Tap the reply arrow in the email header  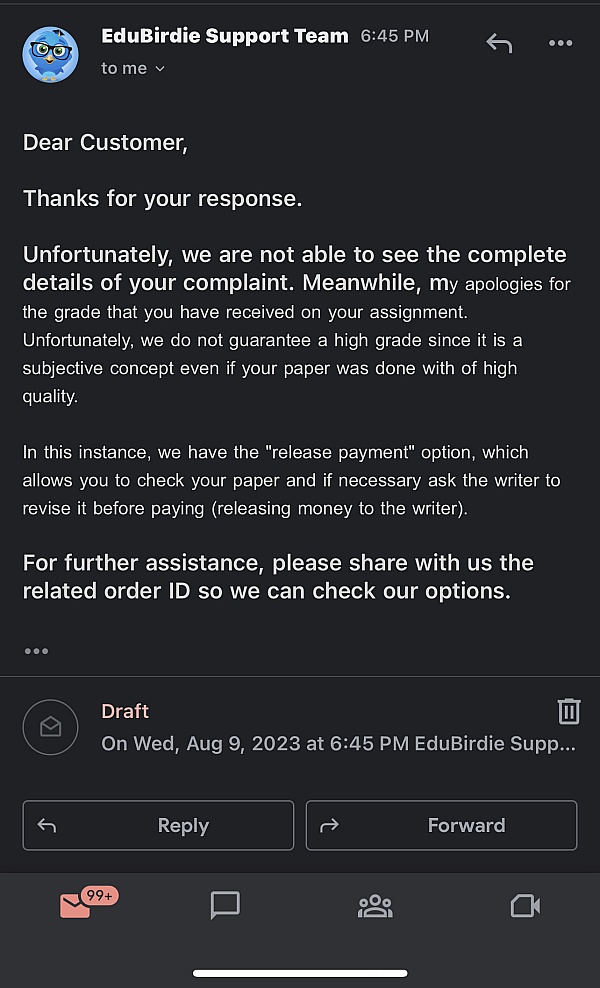[x=498, y=43]
